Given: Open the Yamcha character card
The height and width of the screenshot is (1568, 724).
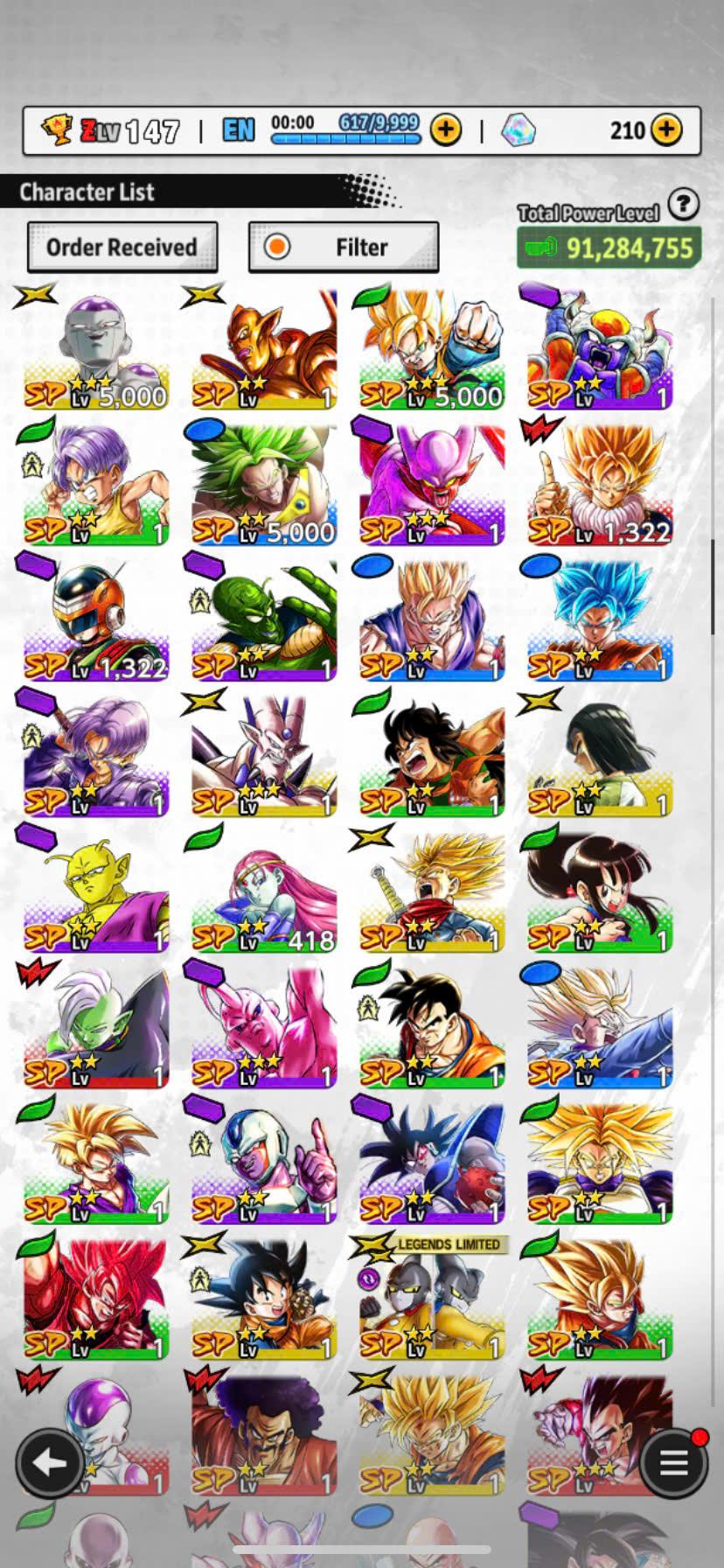Looking at the screenshot, I should [432, 754].
